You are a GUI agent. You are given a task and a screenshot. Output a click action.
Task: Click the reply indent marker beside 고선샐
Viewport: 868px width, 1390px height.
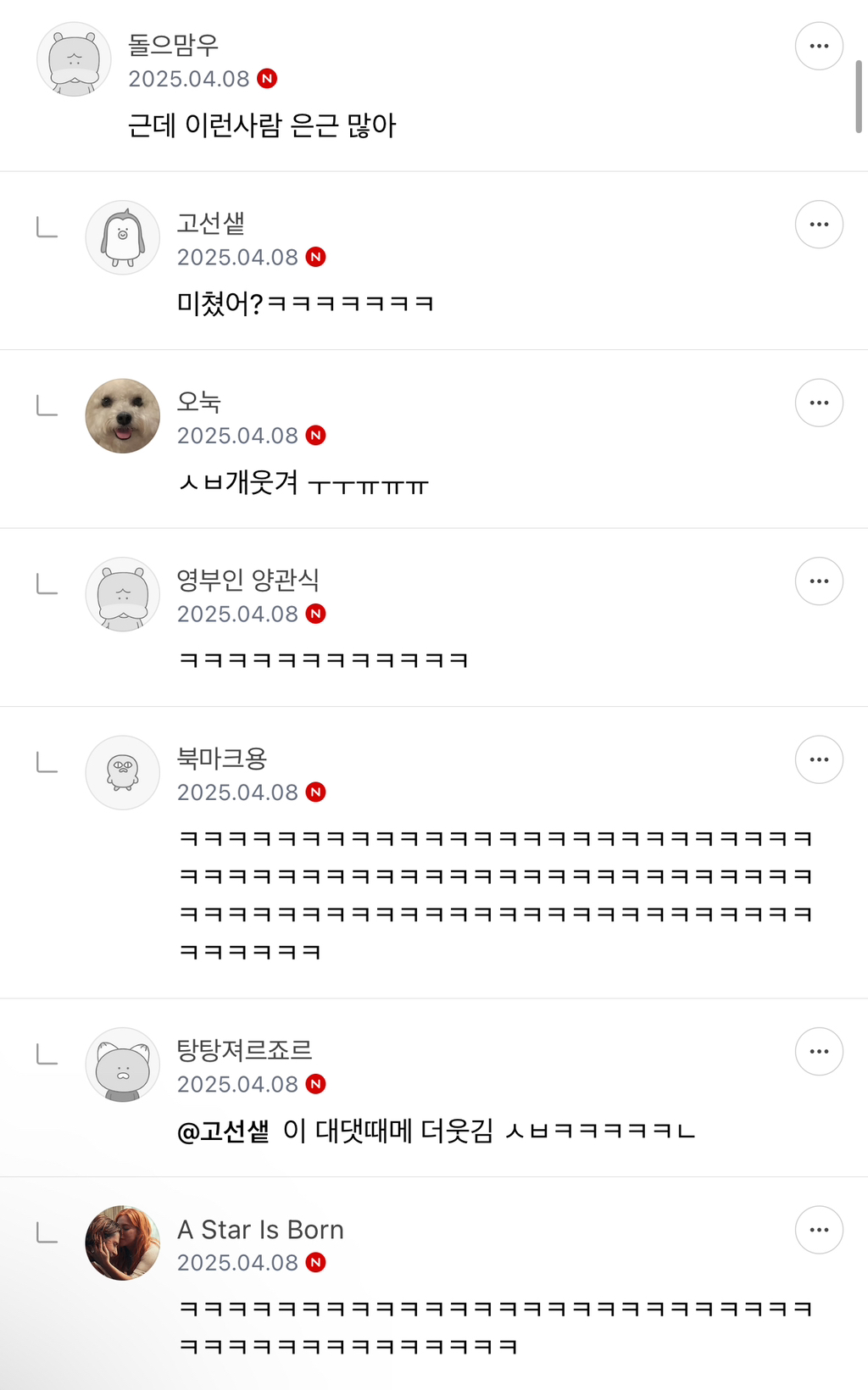[44, 228]
